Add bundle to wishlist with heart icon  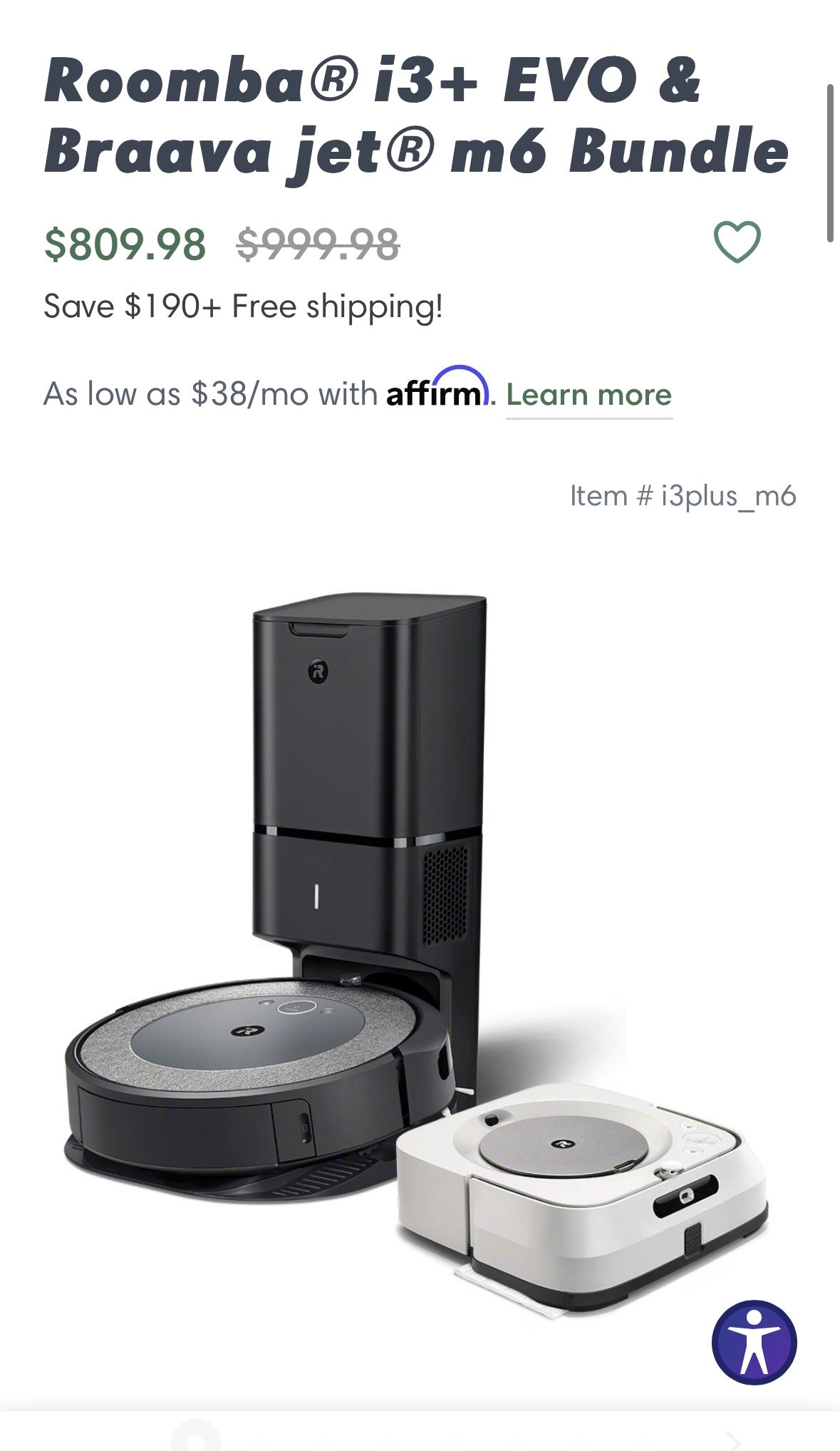pyautogui.click(x=737, y=242)
